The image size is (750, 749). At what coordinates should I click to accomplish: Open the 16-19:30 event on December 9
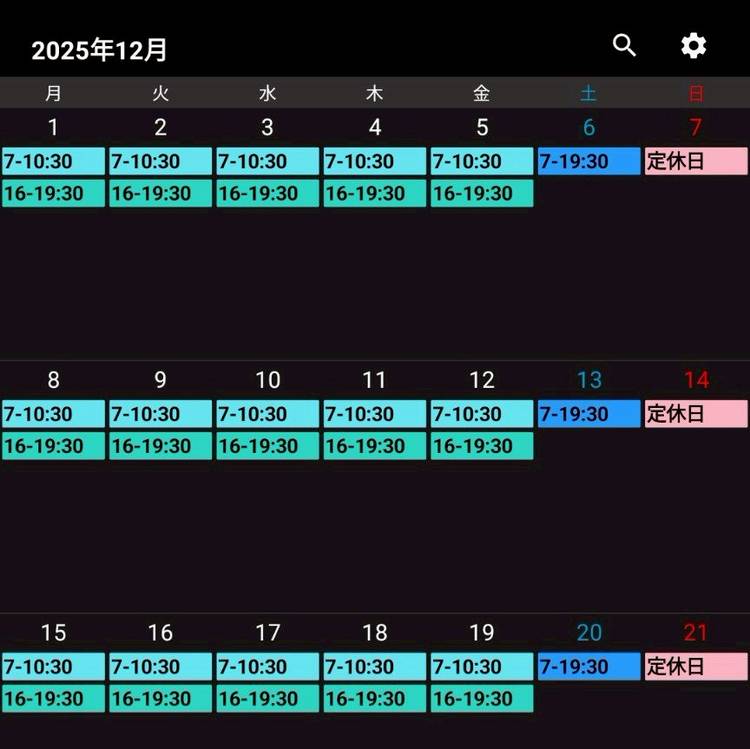(161, 446)
